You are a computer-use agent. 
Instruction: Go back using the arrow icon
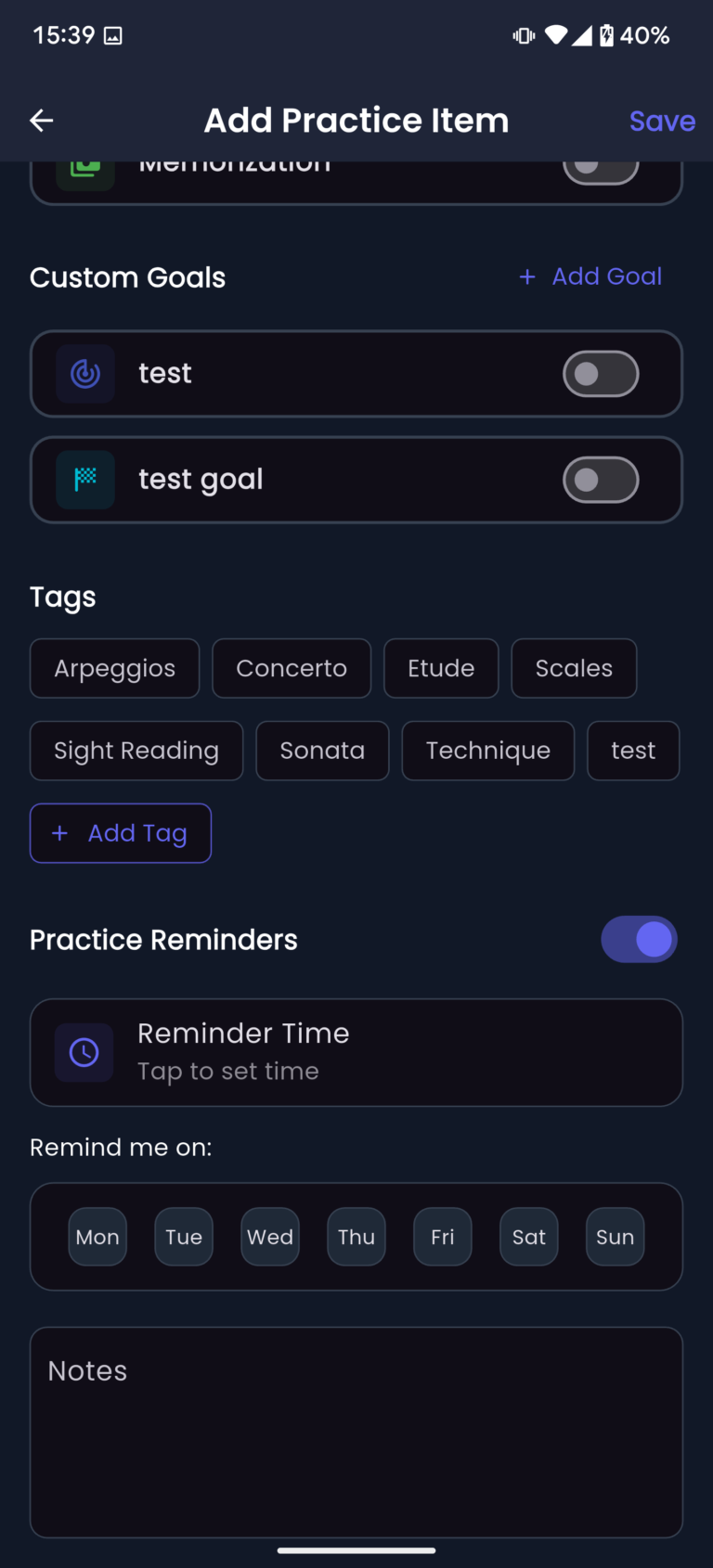(42, 121)
